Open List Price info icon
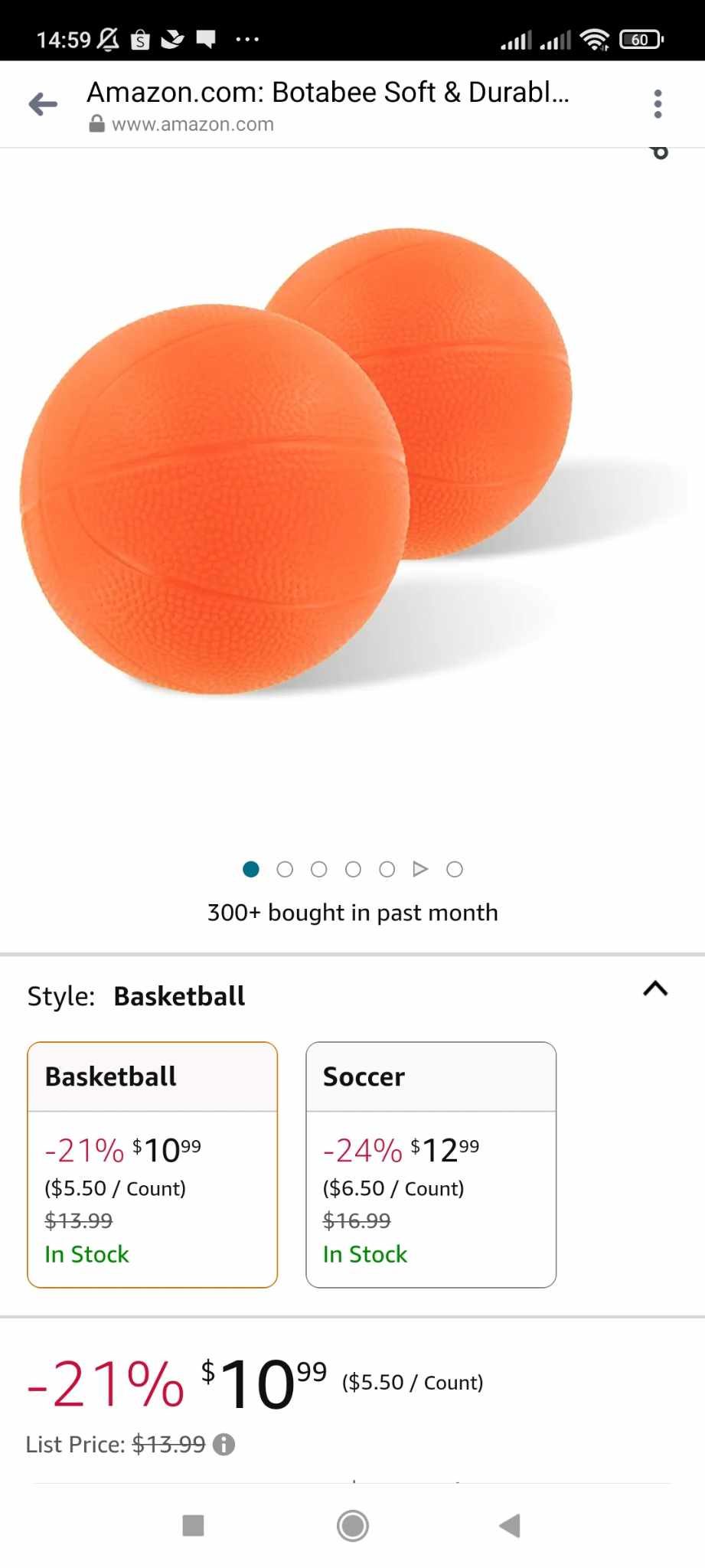Screen dimensions: 705x1568 (x=224, y=1445)
